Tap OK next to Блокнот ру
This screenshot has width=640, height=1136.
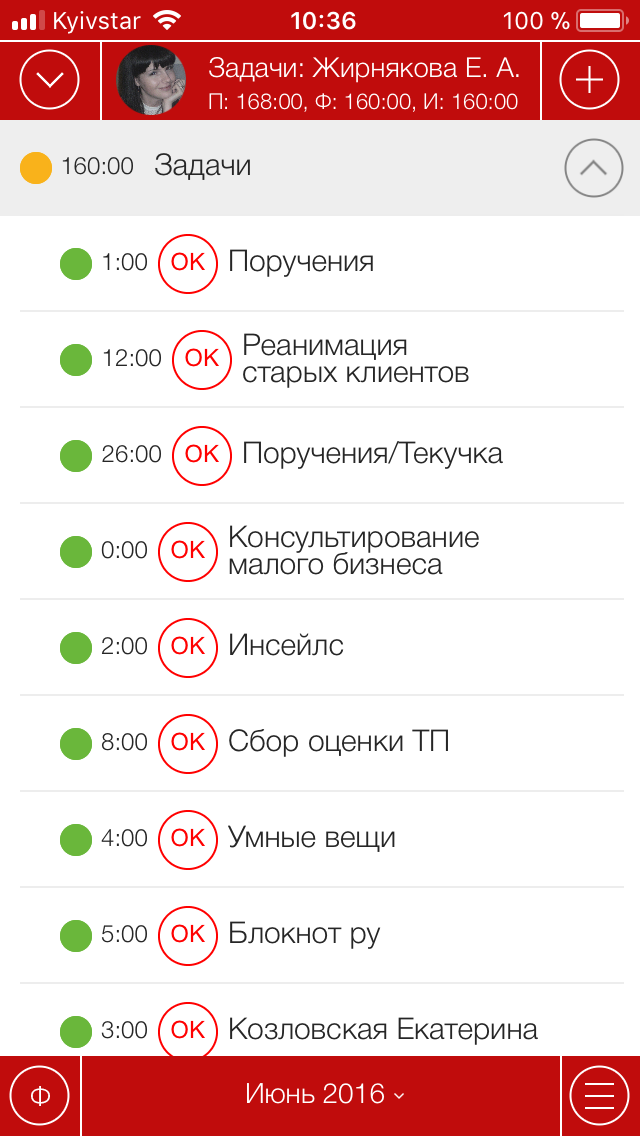(x=188, y=935)
